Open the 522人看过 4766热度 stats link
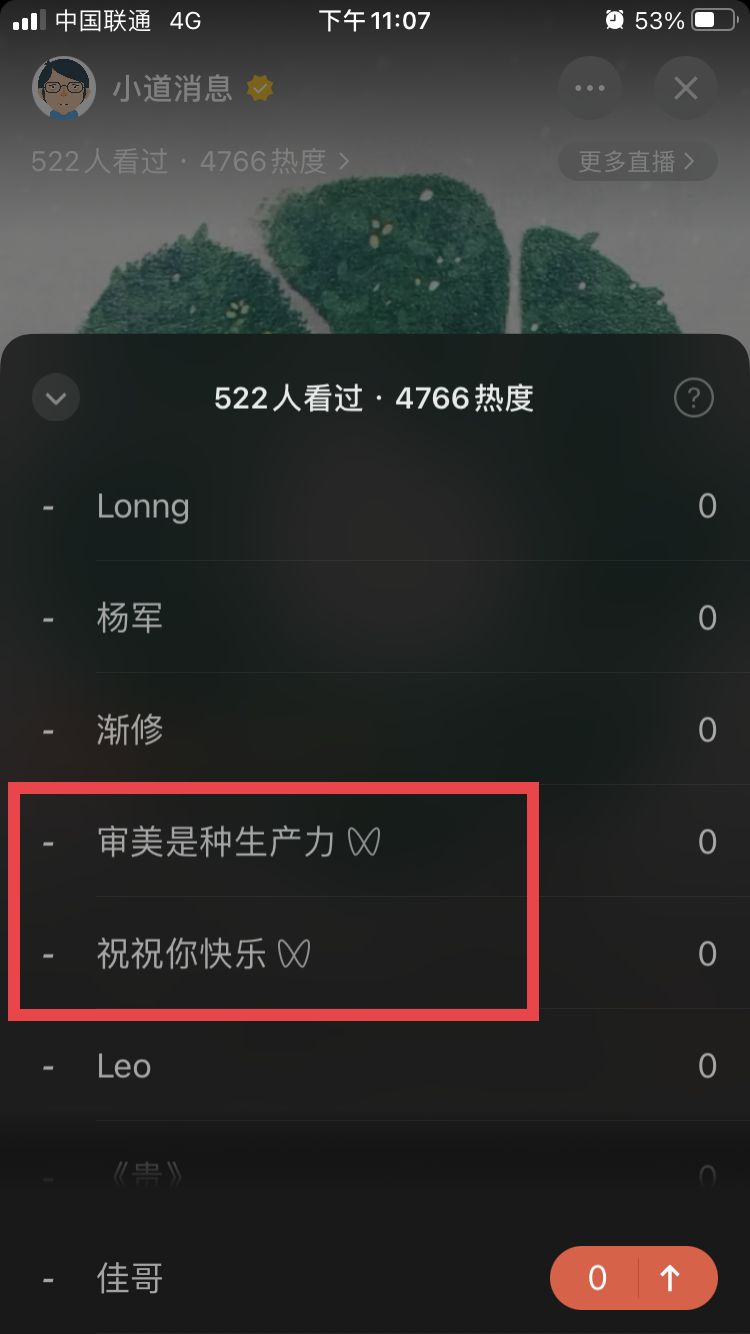Image resolution: width=750 pixels, height=1334 pixels. 190,161
